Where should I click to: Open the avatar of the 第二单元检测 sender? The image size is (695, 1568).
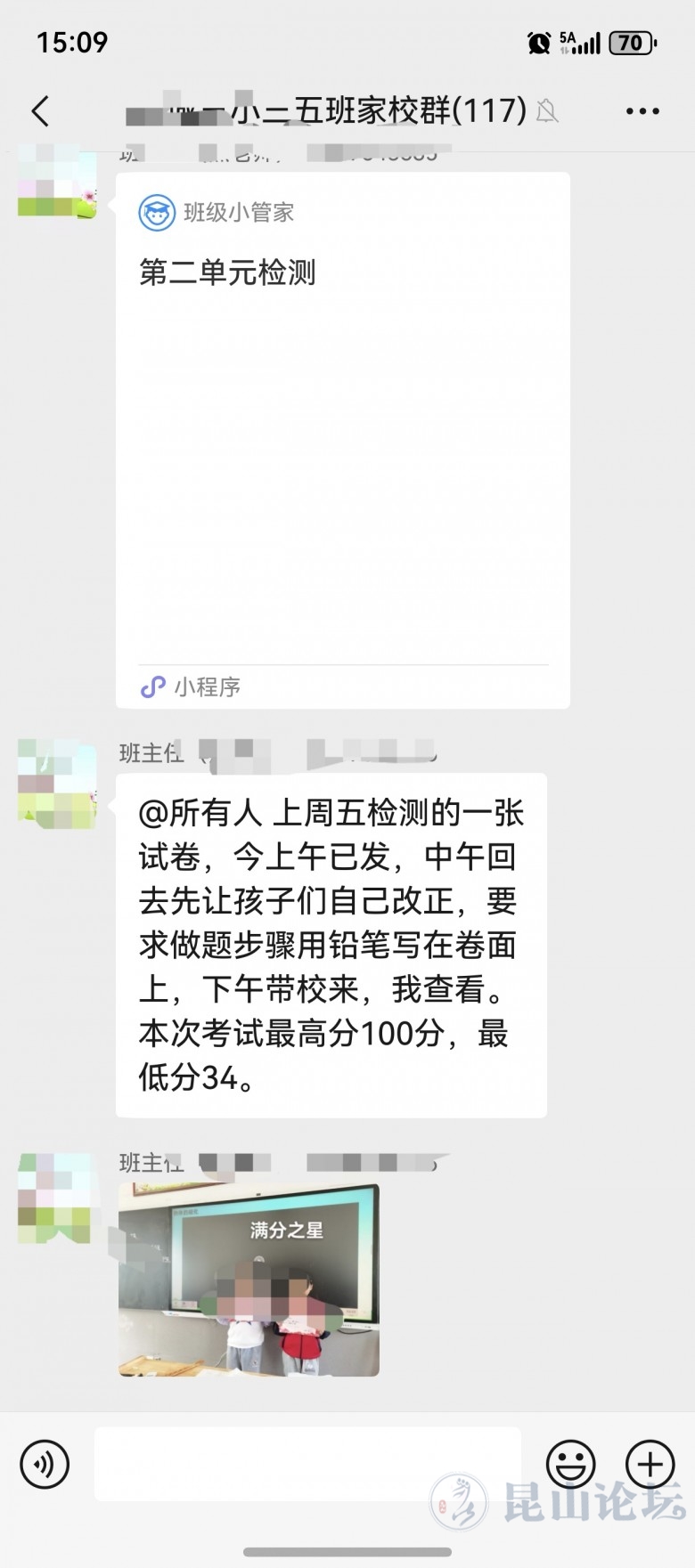pyautogui.click(x=57, y=183)
